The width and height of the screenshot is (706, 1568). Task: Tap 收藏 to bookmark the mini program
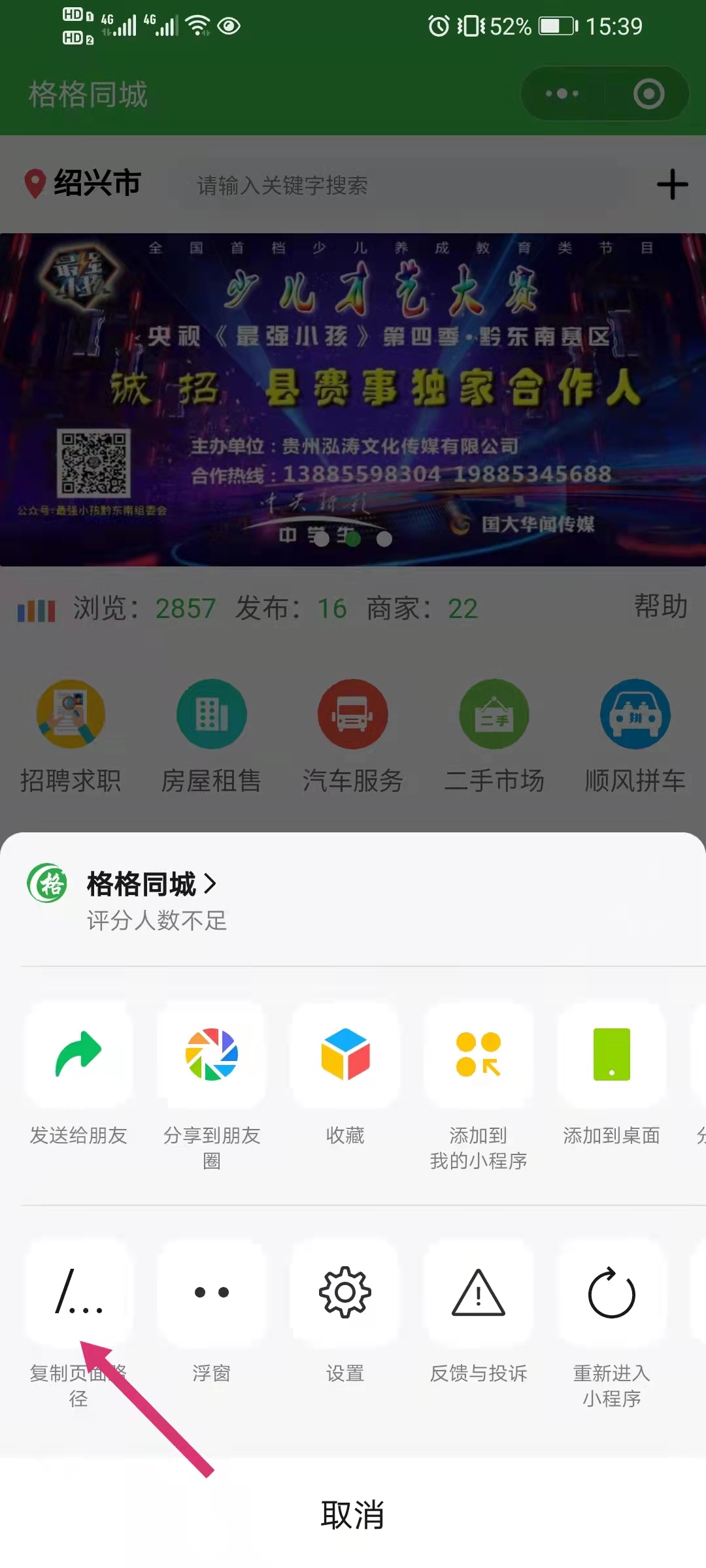pos(345,1055)
